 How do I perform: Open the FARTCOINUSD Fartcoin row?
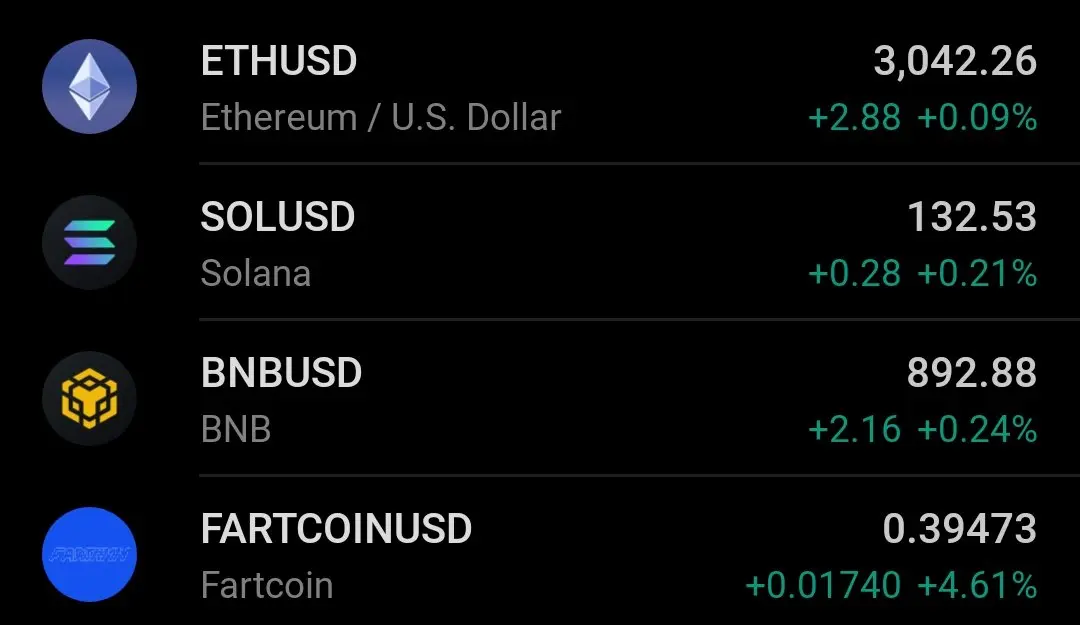click(540, 555)
